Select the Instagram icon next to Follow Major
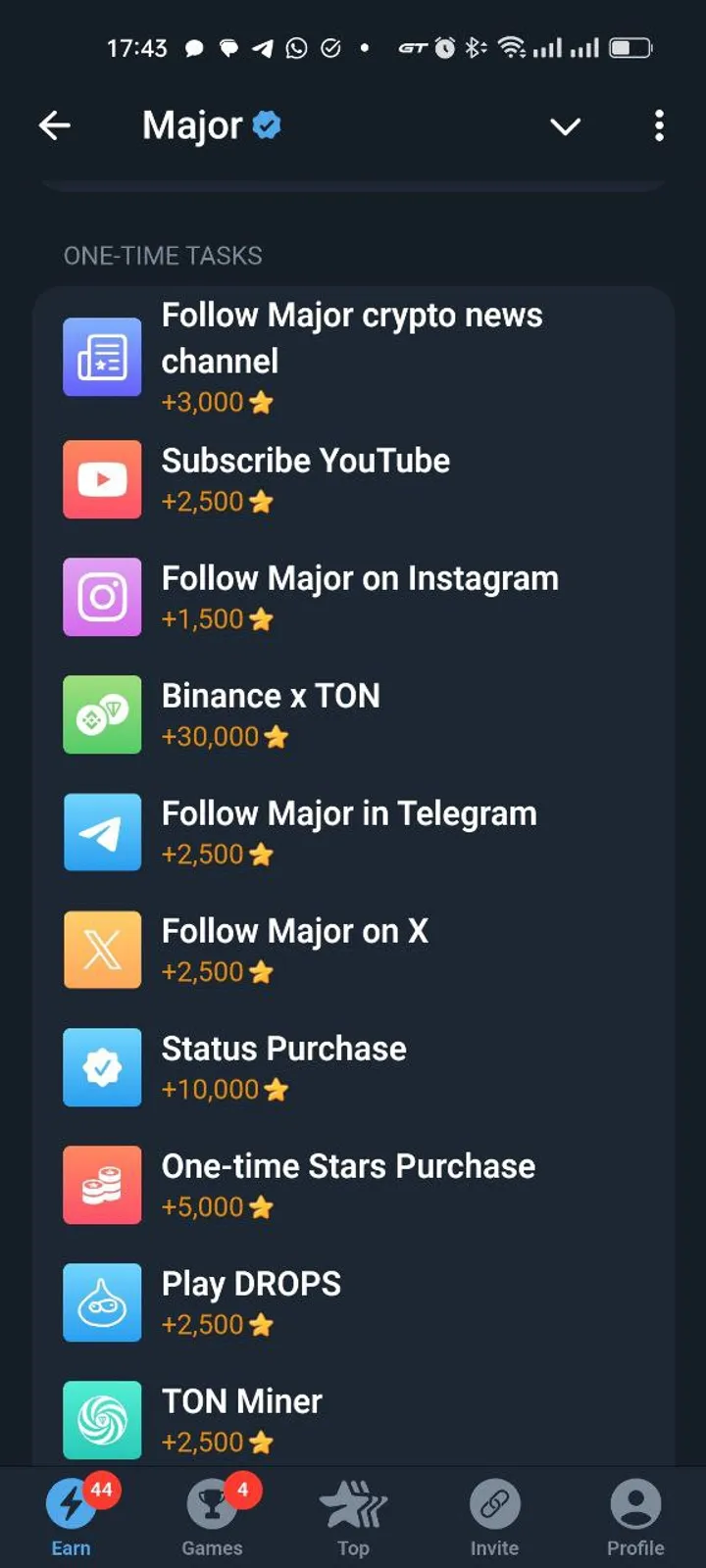This screenshot has height=1568, width=706. (102, 597)
